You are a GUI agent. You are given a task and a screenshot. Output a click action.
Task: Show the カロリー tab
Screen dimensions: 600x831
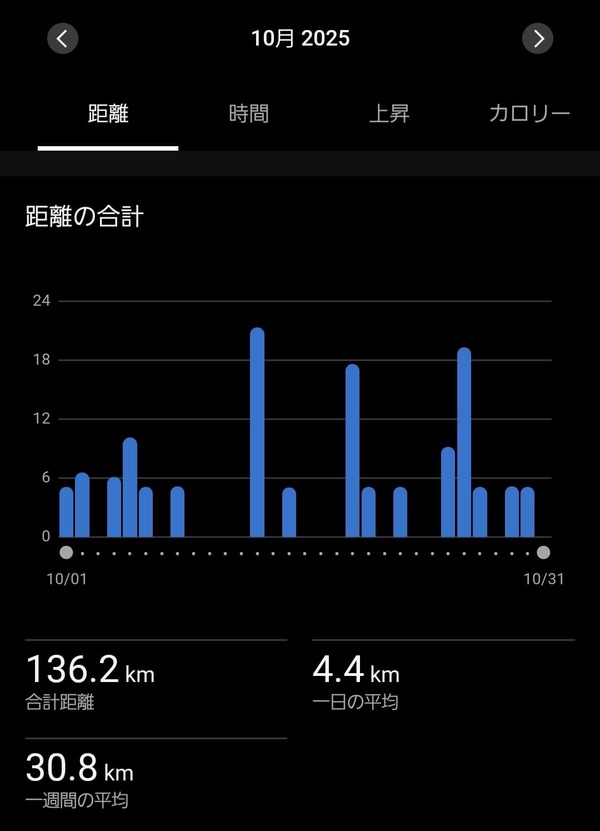pos(529,113)
